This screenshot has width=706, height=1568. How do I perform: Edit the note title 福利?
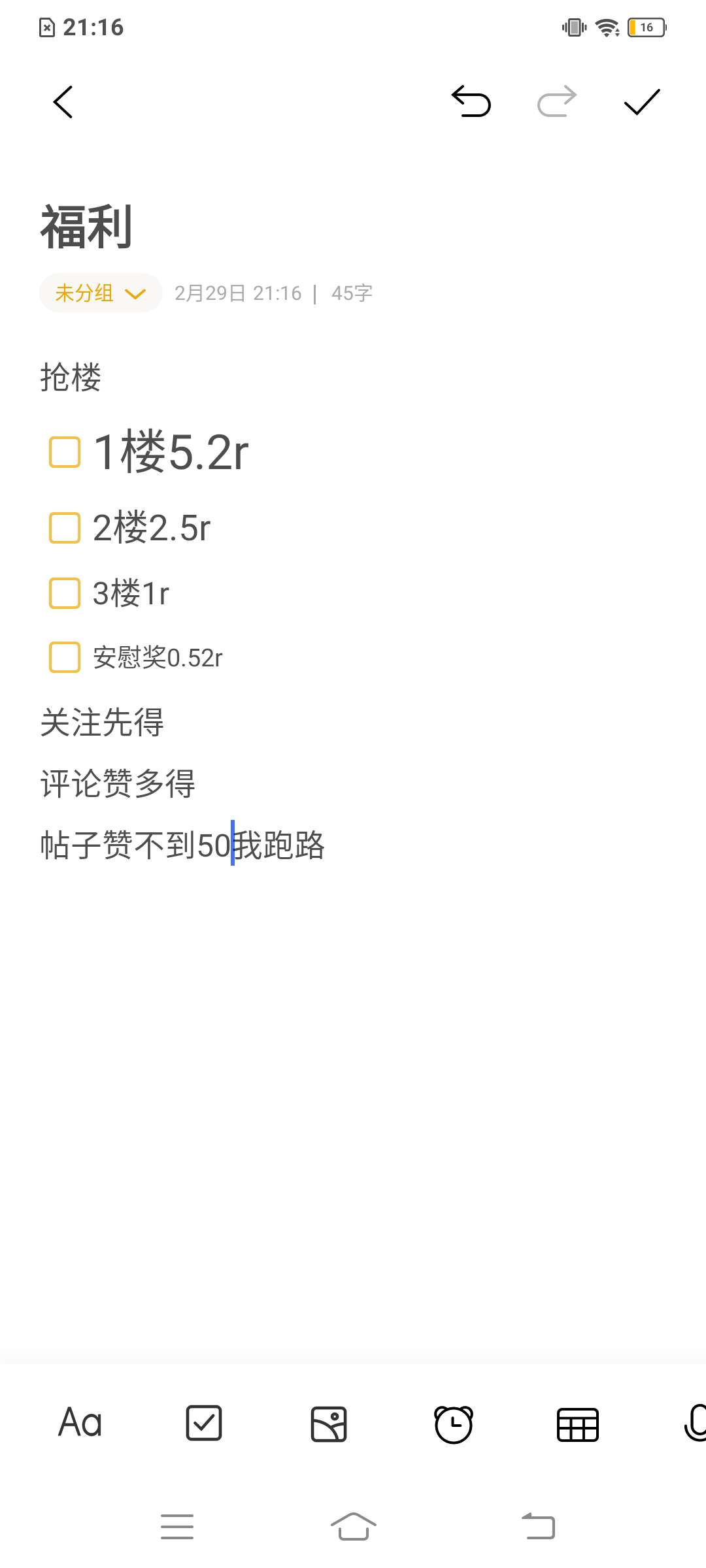[x=87, y=227]
